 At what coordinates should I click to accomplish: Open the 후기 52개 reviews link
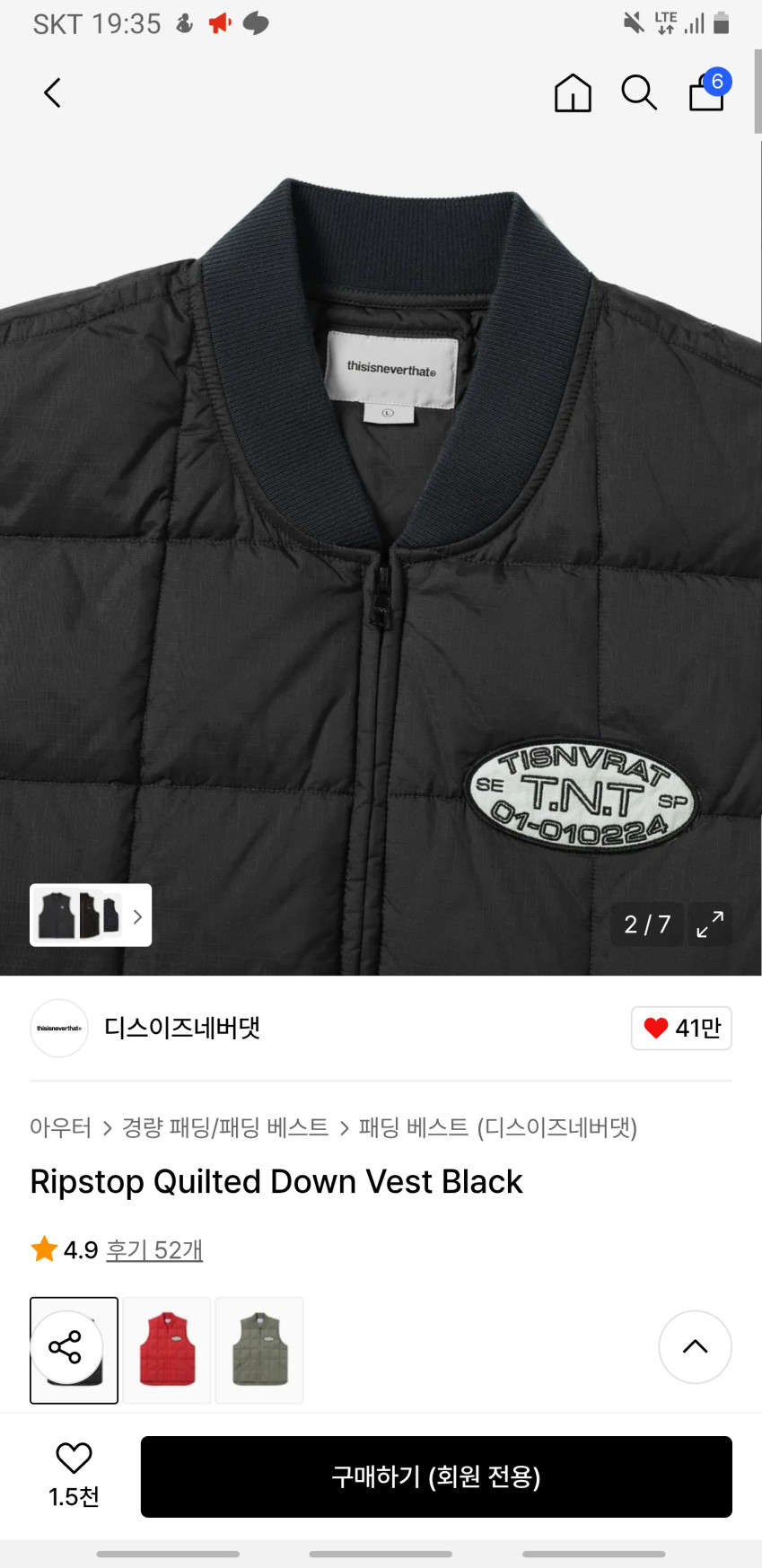pyautogui.click(x=154, y=1249)
